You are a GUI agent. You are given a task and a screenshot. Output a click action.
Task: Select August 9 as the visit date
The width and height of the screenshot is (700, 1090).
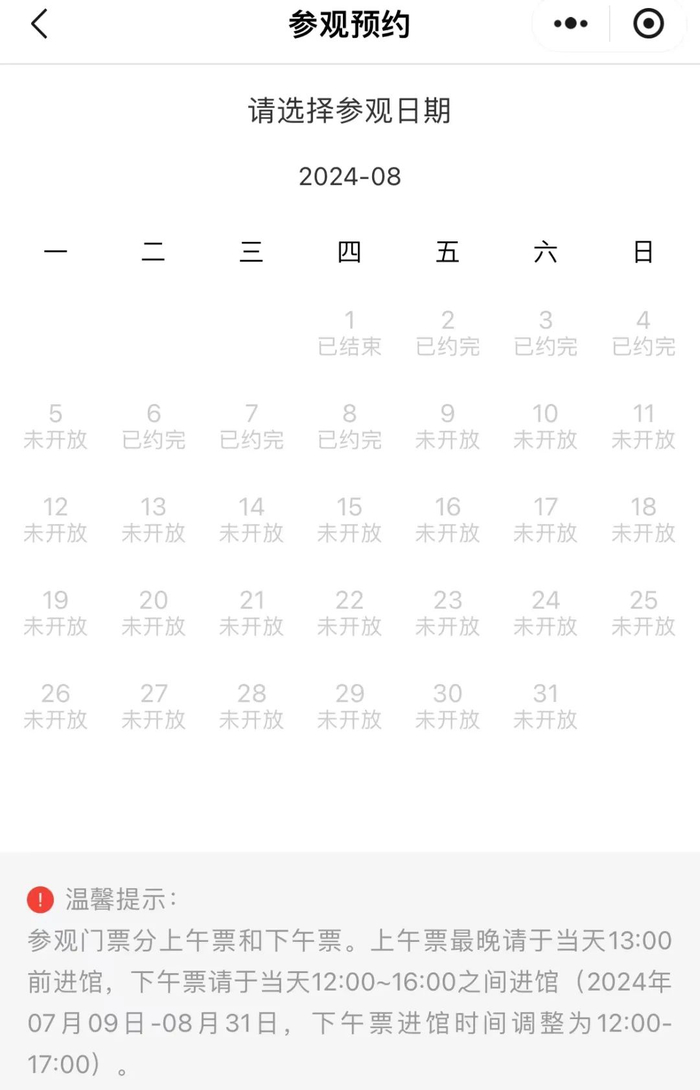pyautogui.click(x=448, y=426)
